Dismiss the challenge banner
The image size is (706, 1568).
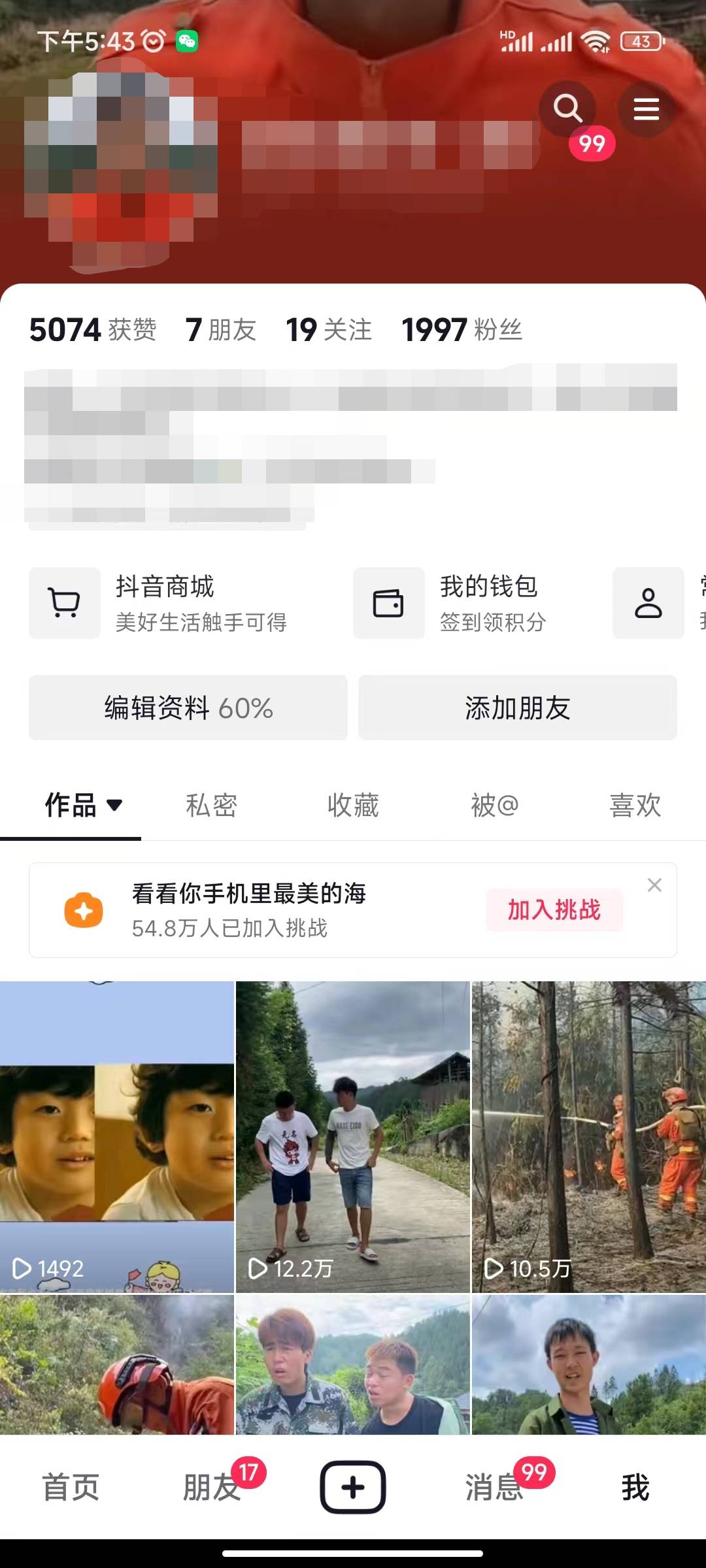(x=654, y=885)
